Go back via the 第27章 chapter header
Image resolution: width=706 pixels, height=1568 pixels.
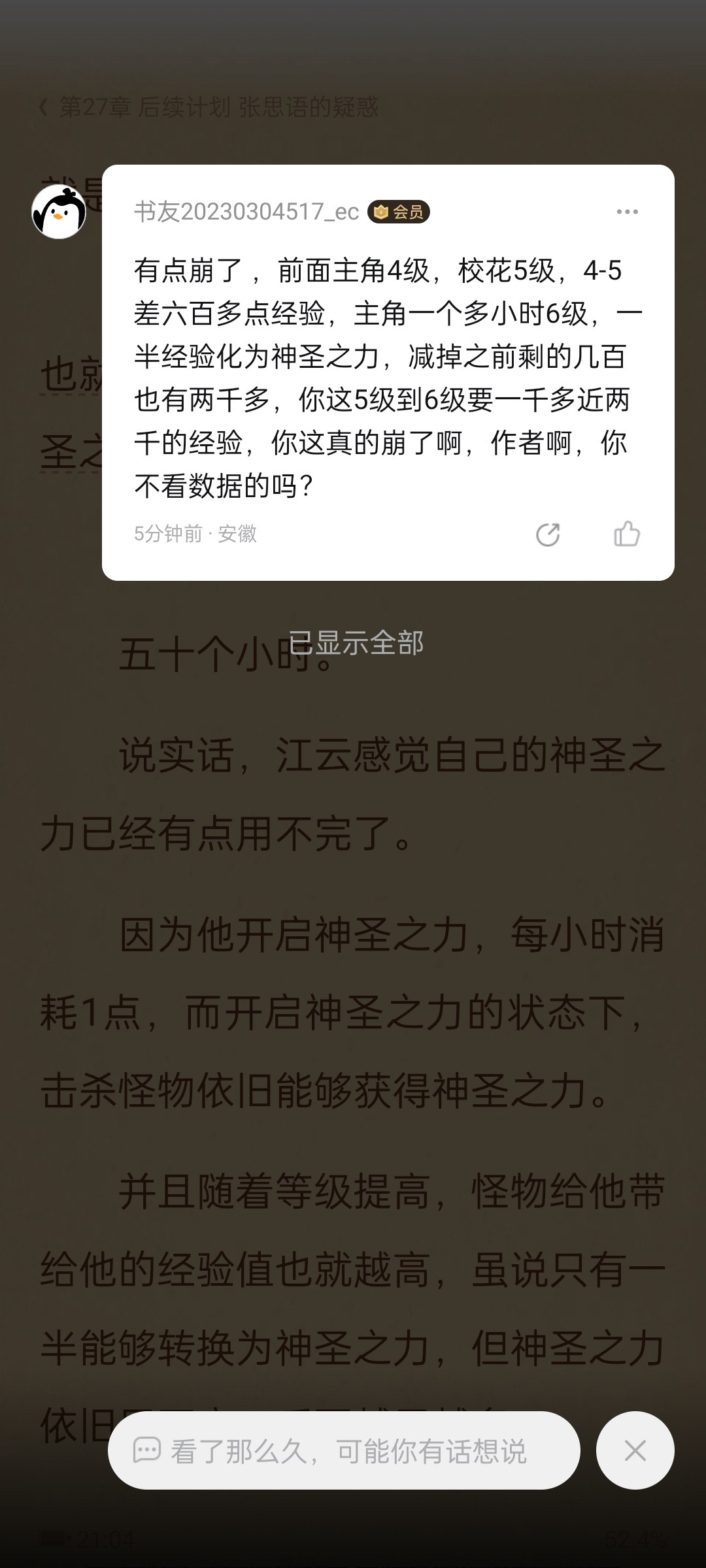coord(209,107)
